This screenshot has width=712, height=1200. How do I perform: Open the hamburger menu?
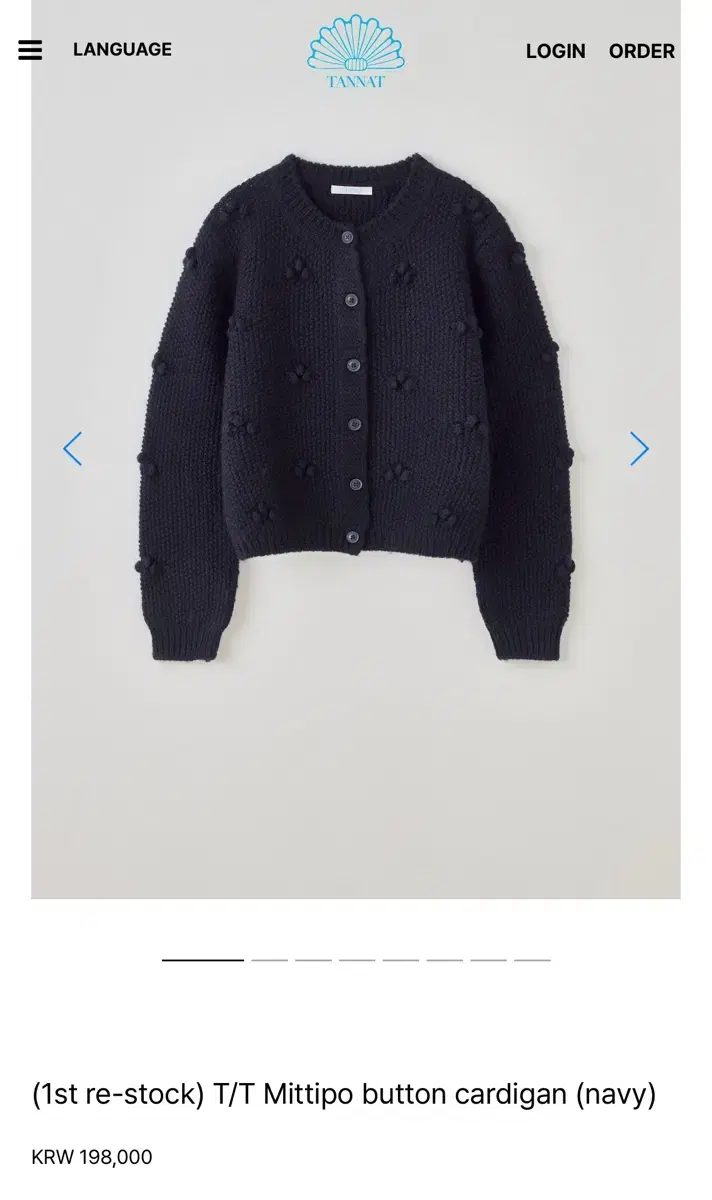coord(30,50)
